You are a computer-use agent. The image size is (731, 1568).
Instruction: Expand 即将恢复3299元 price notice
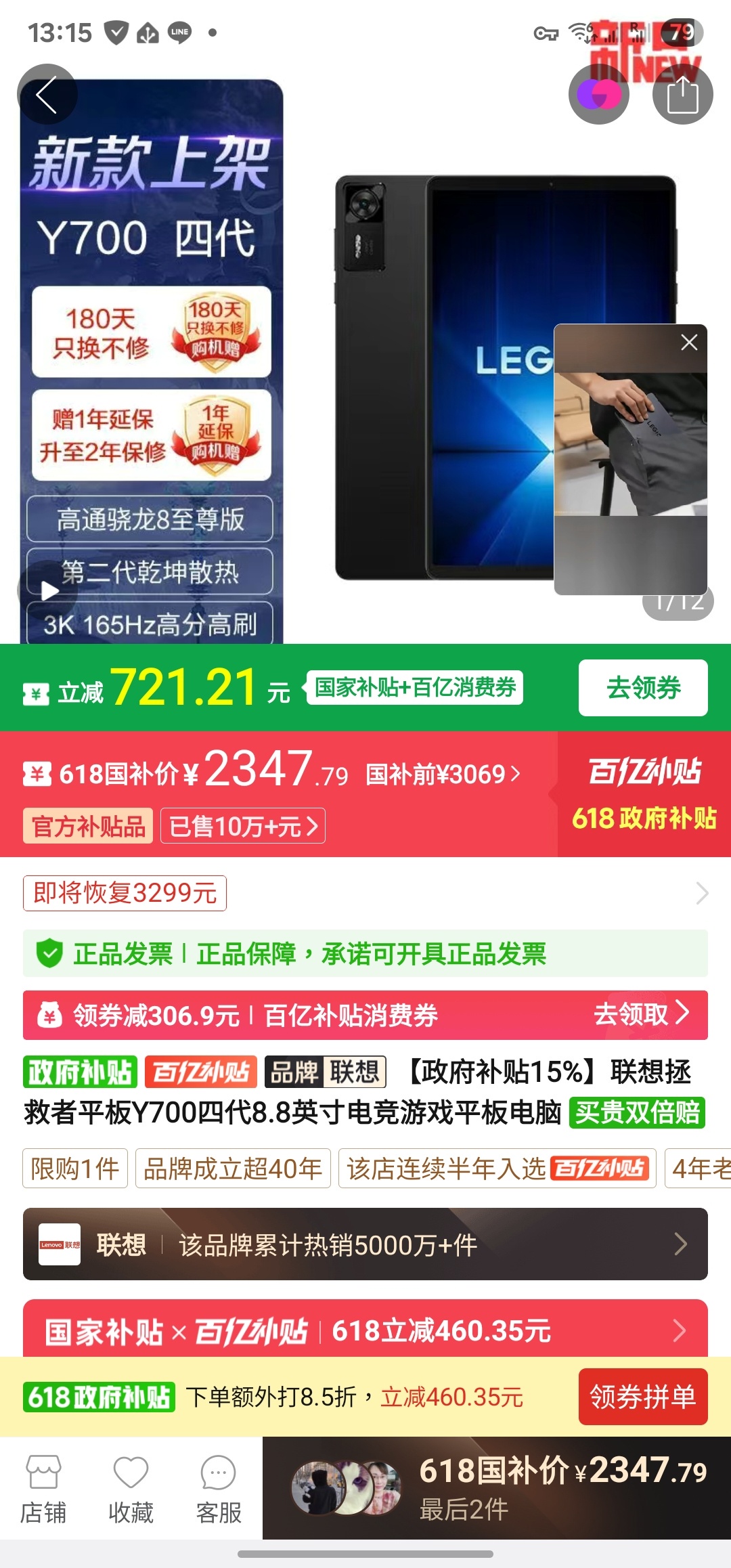pos(365,894)
